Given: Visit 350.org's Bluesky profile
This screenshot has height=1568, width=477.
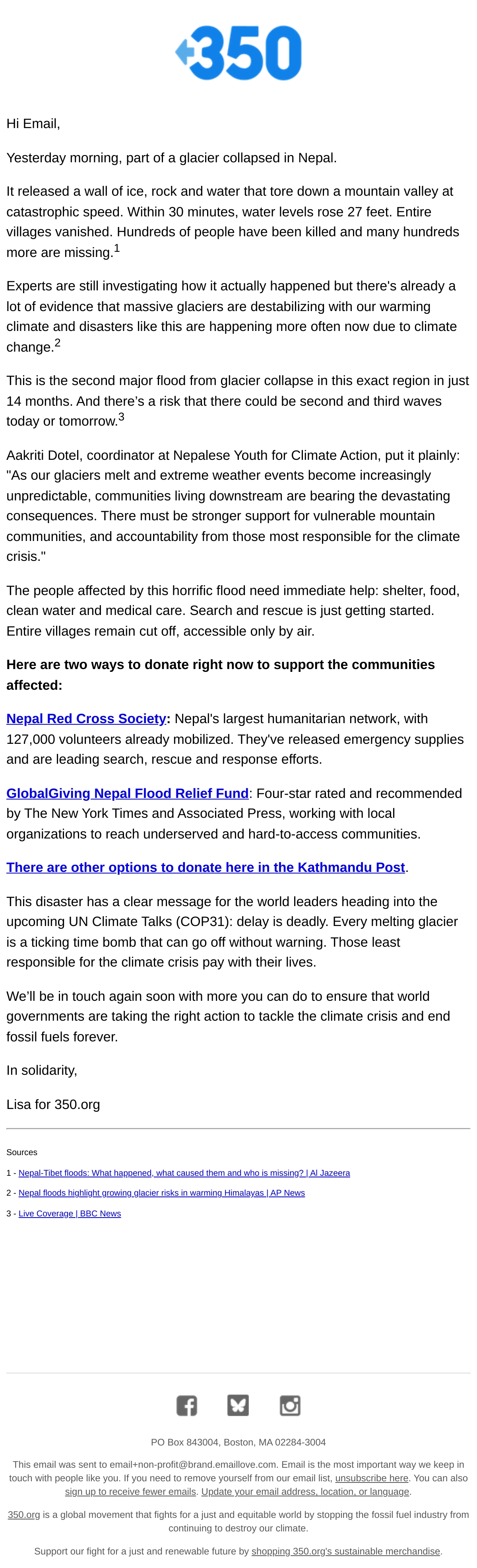Looking at the screenshot, I should pyautogui.click(x=238, y=1405).
